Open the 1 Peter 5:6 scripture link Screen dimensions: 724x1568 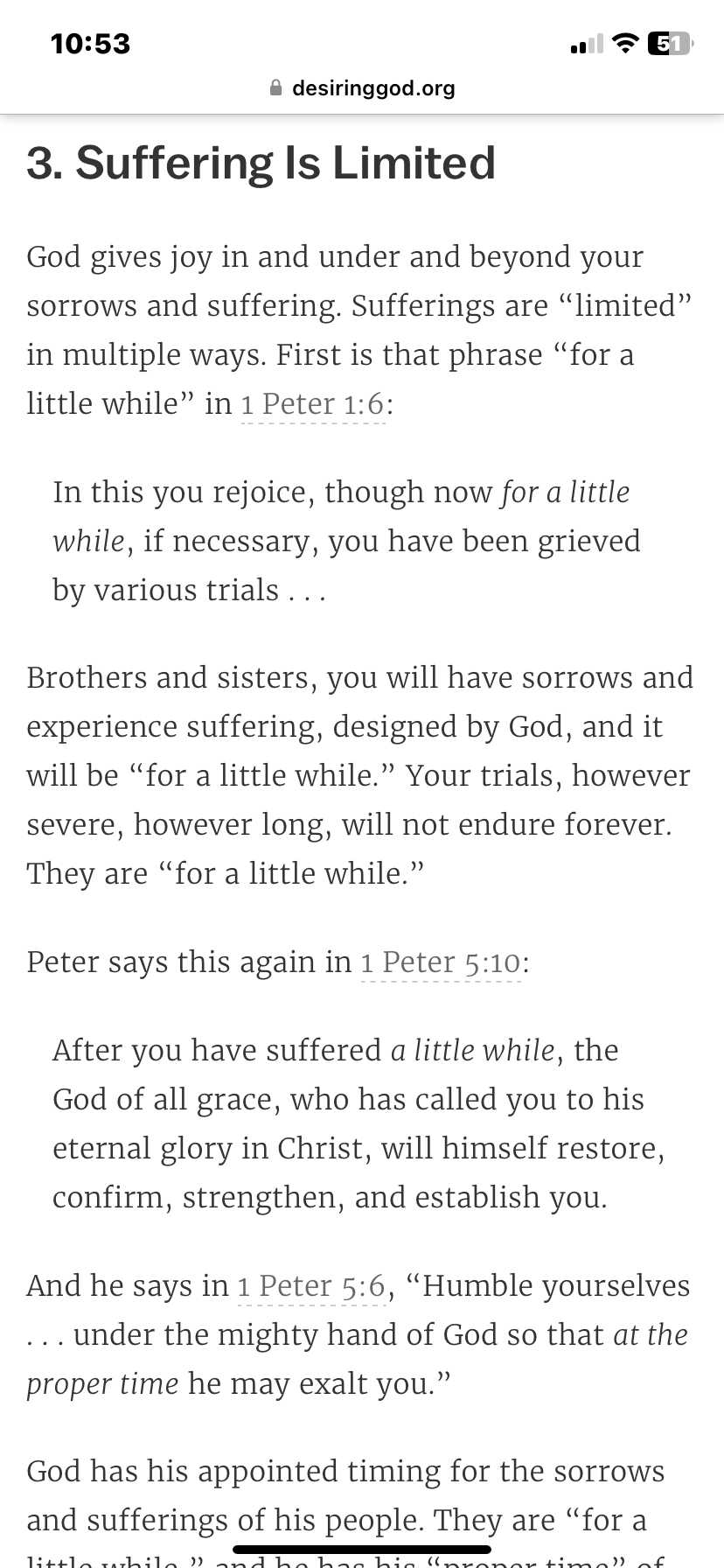[311, 1286]
